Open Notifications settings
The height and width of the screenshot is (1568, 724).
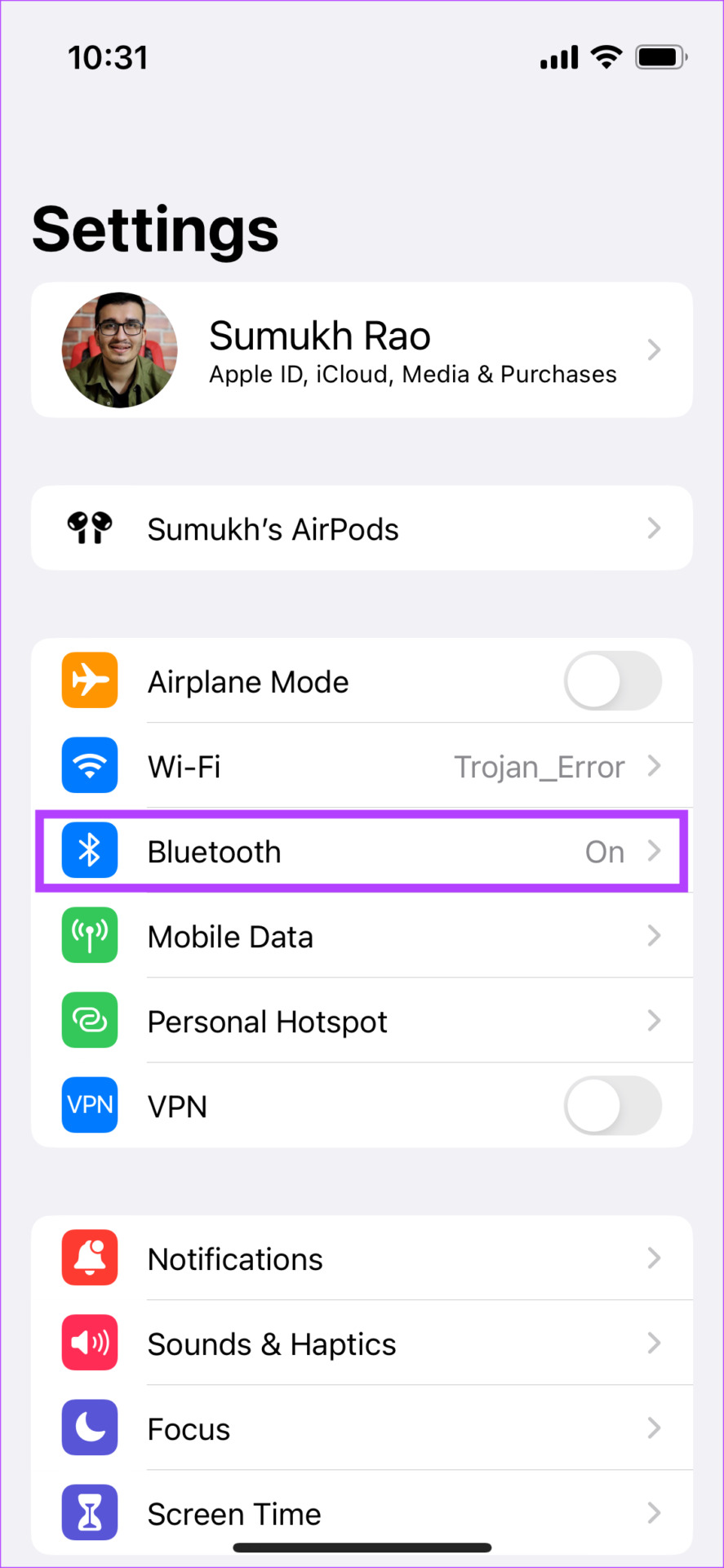[362, 1258]
